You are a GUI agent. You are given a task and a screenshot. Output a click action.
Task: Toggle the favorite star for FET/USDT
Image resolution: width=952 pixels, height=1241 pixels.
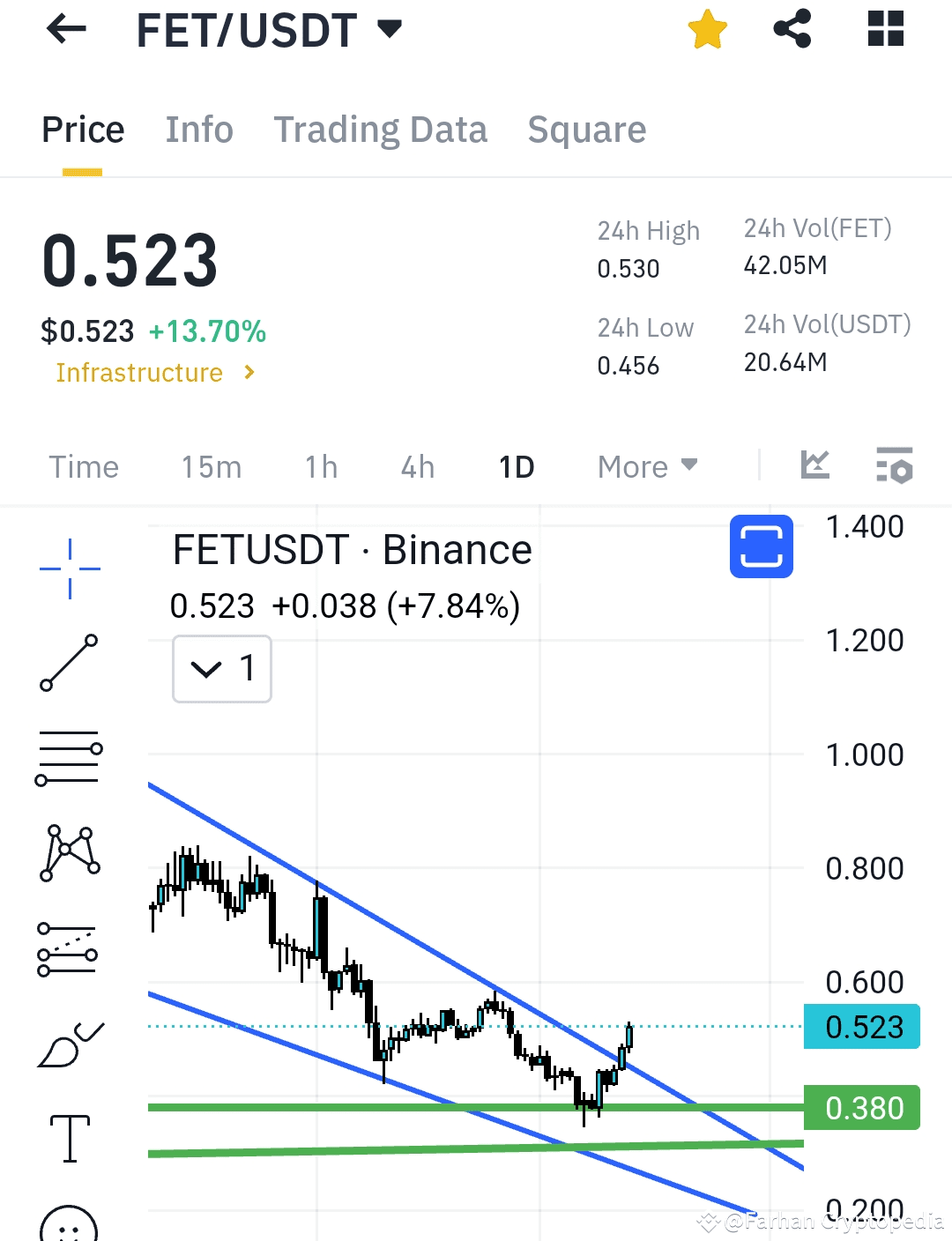coord(708,30)
